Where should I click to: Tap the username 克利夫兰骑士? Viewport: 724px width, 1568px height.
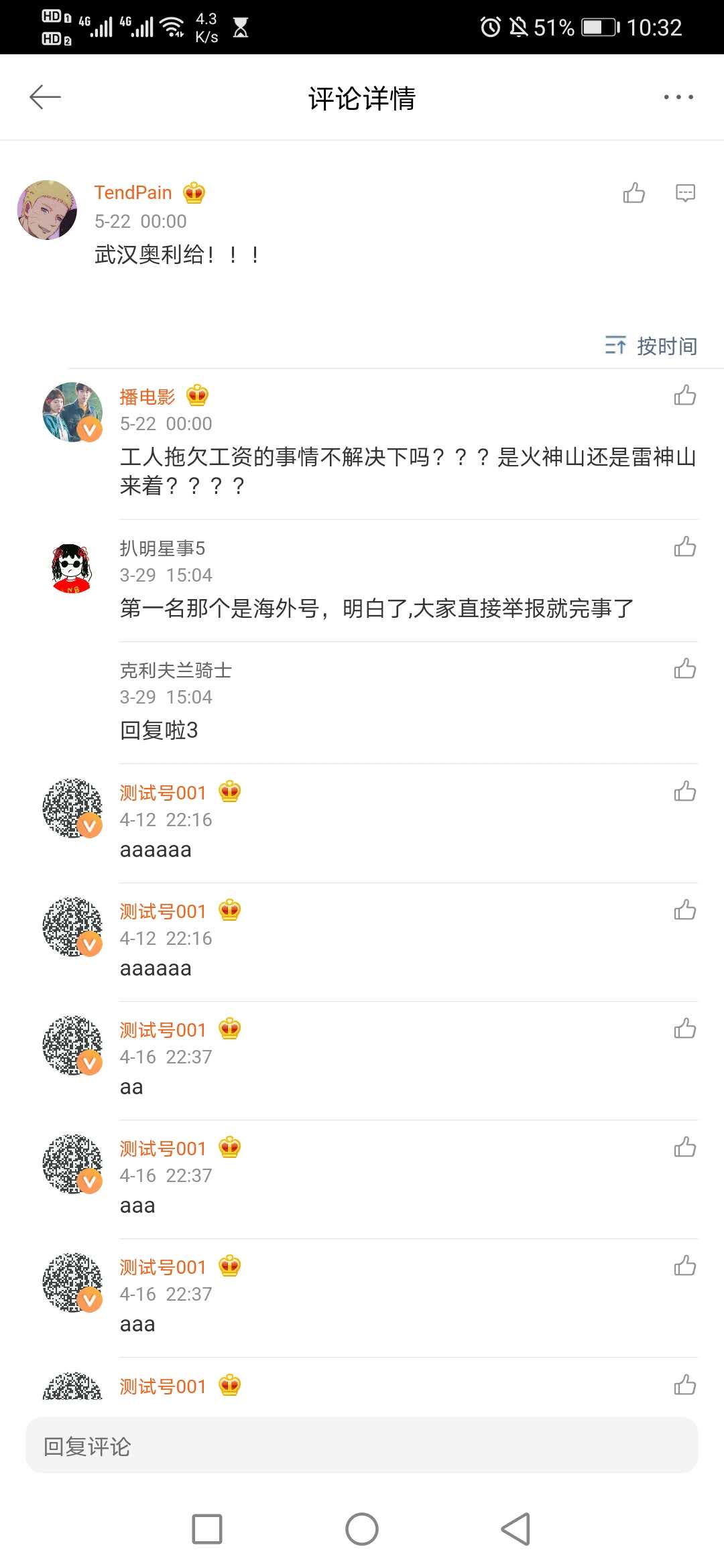[176, 670]
